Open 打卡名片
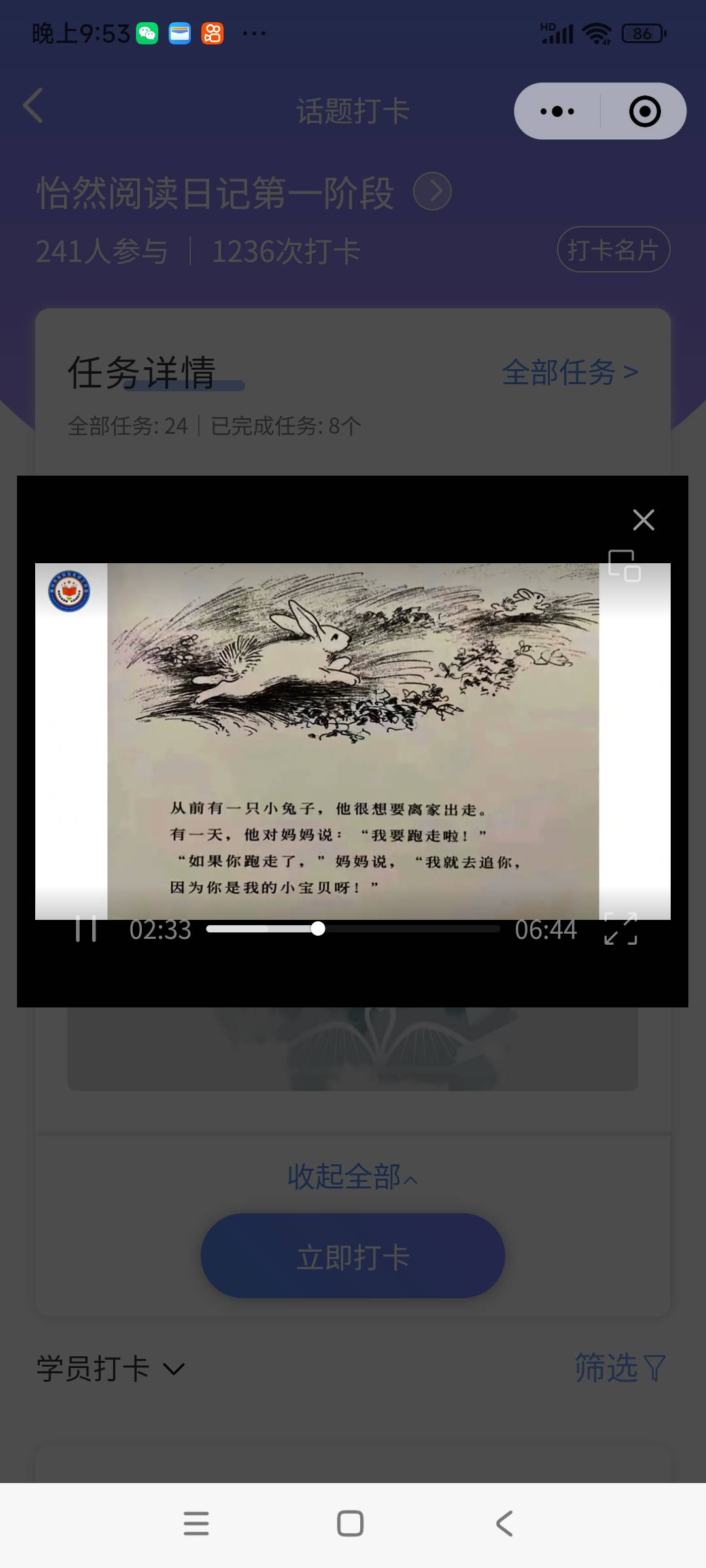 613,250
